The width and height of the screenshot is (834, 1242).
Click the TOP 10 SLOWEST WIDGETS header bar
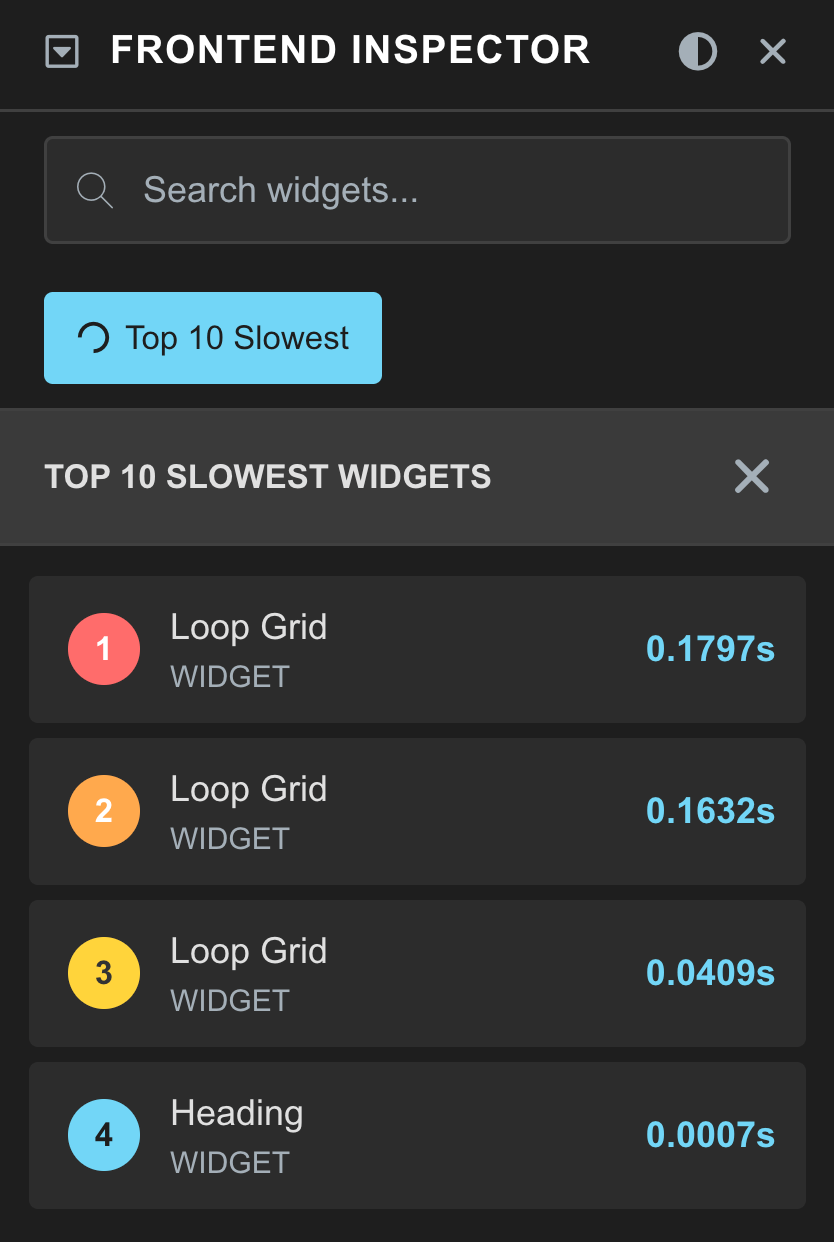point(268,477)
